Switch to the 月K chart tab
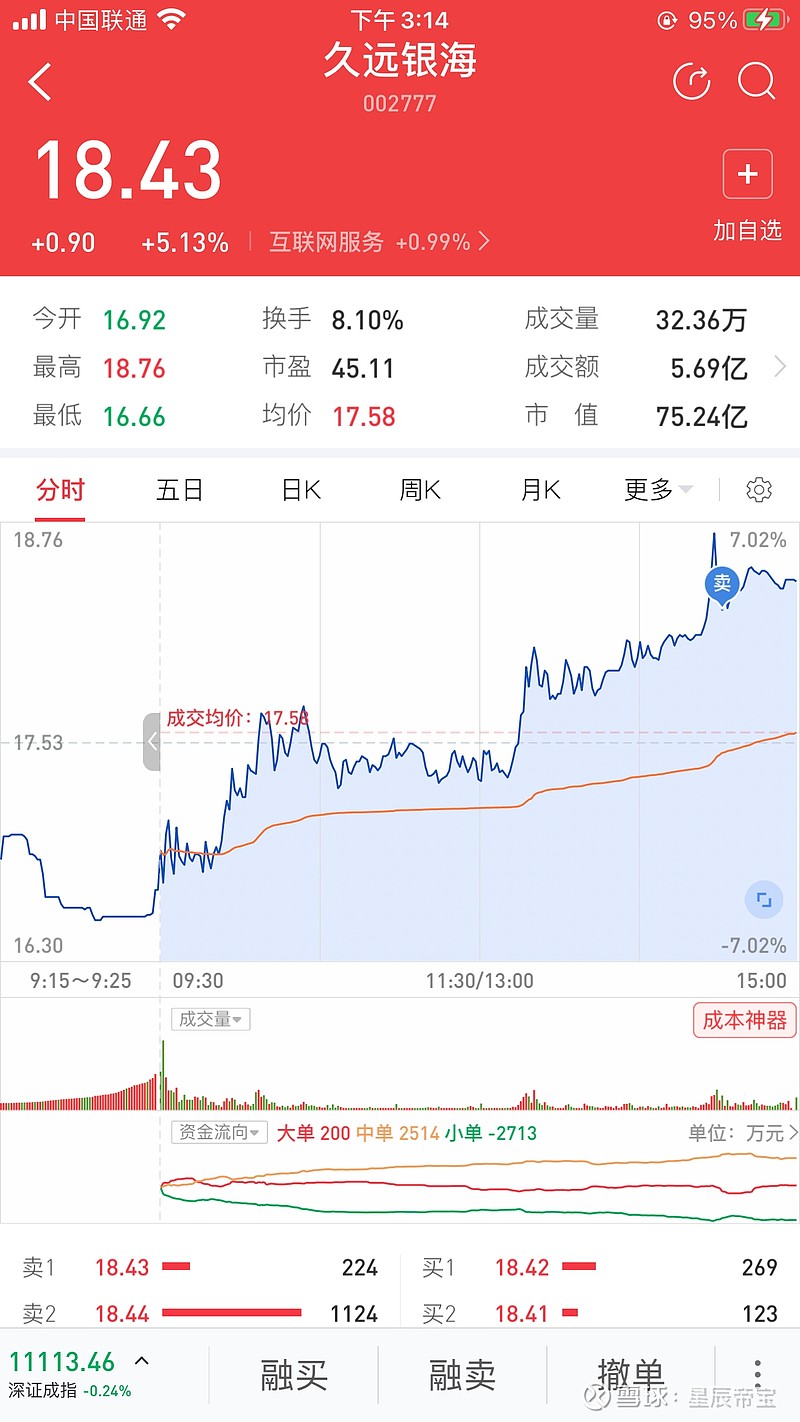This screenshot has width=800, height=1422. point(540,490)
